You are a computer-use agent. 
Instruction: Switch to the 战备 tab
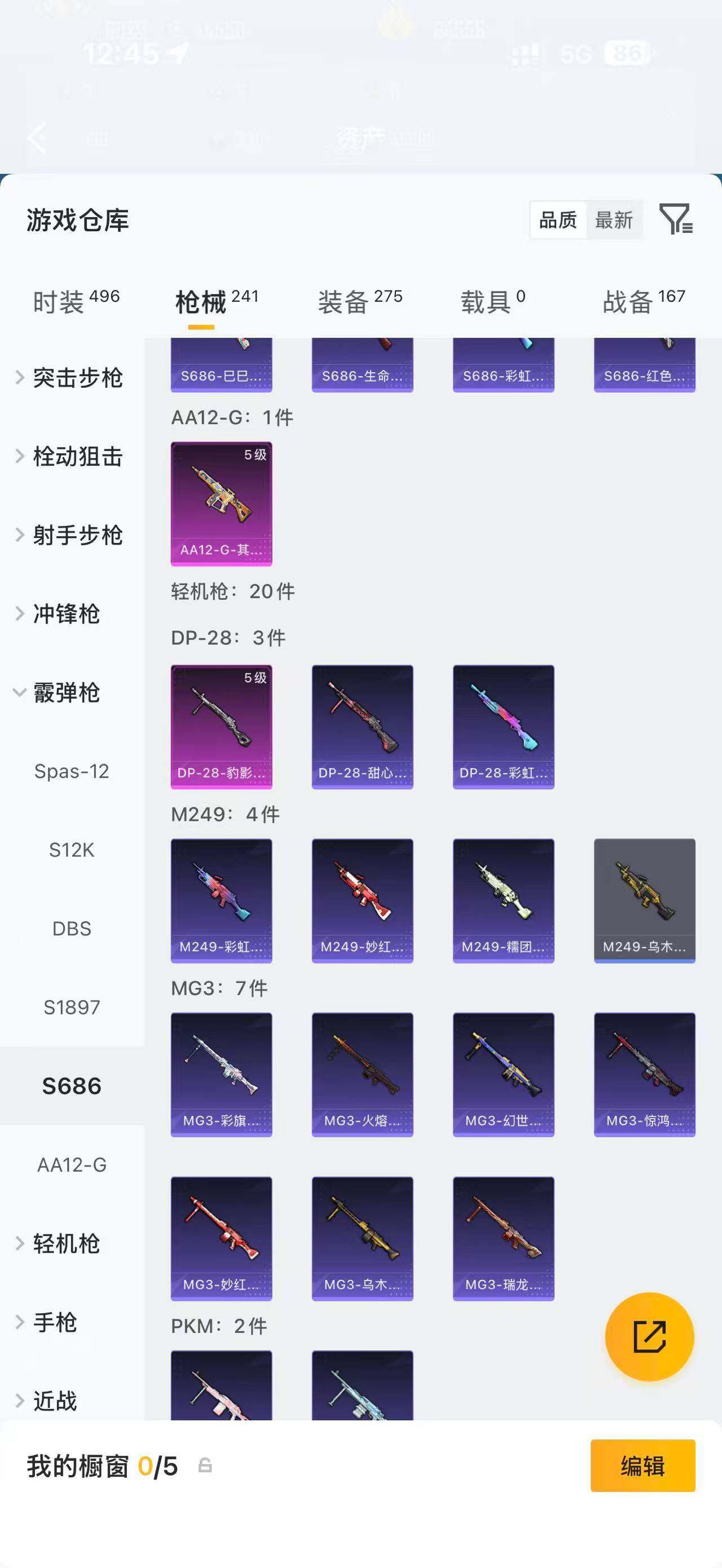[x=644, y=301]
